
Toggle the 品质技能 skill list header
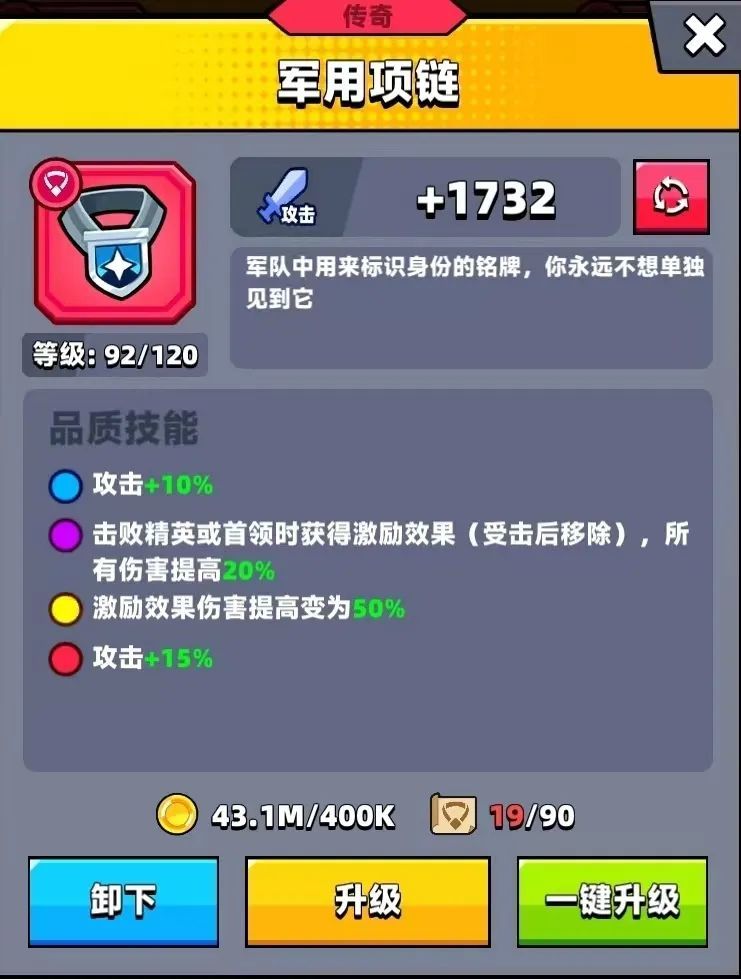pyautogui.click(x=121, y=428)
